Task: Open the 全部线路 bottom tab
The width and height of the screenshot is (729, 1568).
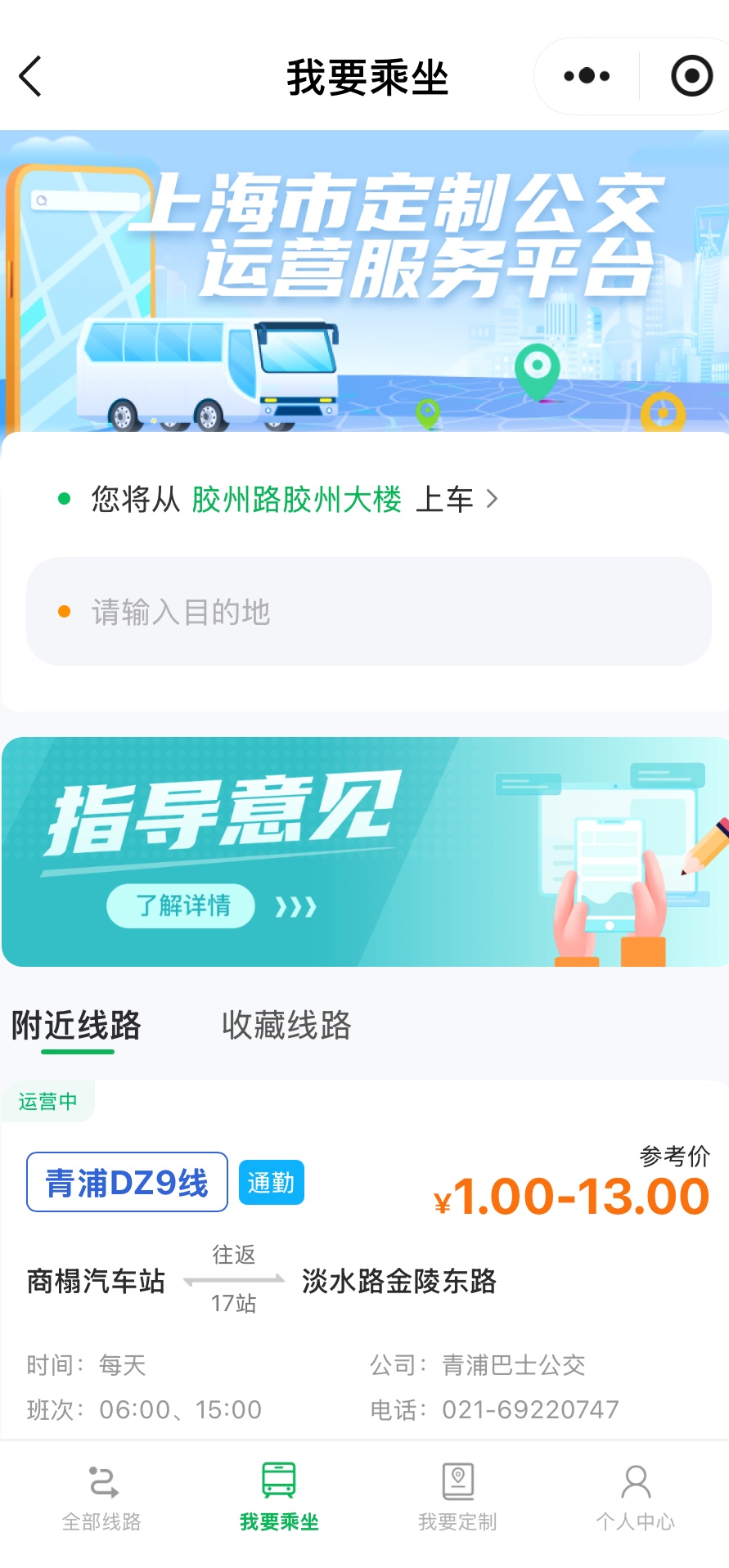Action: (x=102, y=1498)
